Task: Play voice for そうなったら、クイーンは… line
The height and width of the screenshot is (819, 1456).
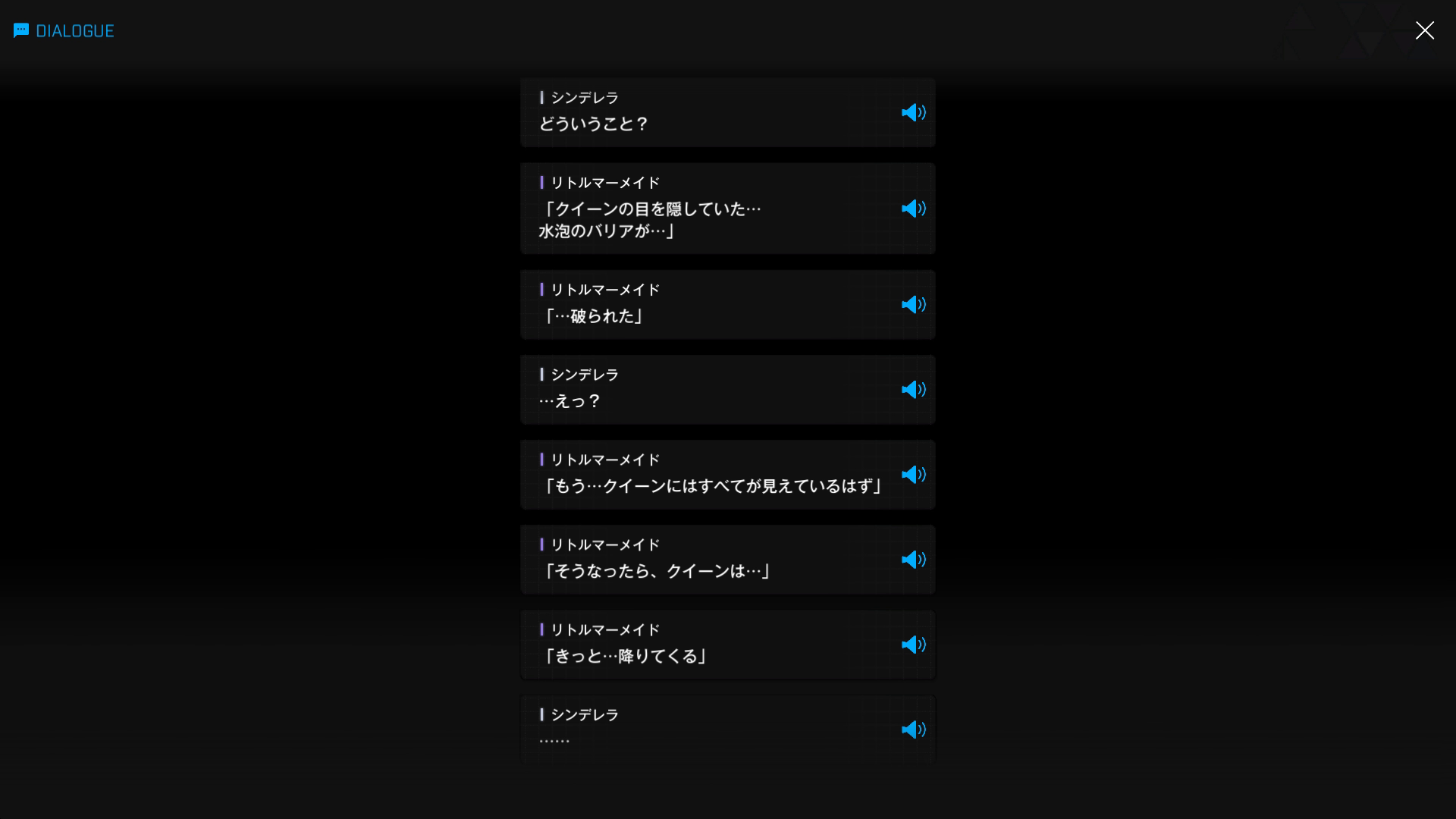Action: click(913, 560)
